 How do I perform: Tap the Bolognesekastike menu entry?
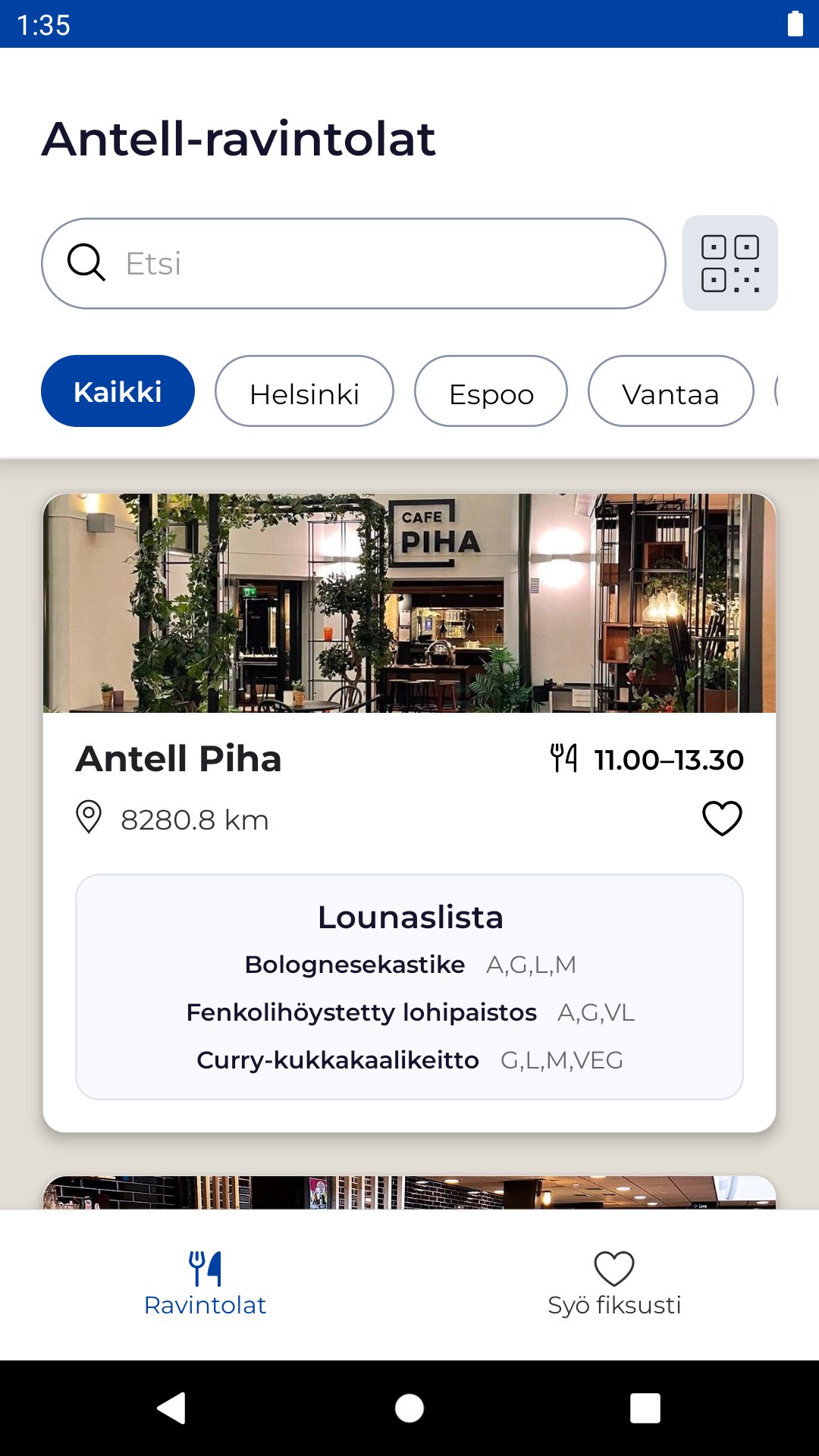pos(355,964)
